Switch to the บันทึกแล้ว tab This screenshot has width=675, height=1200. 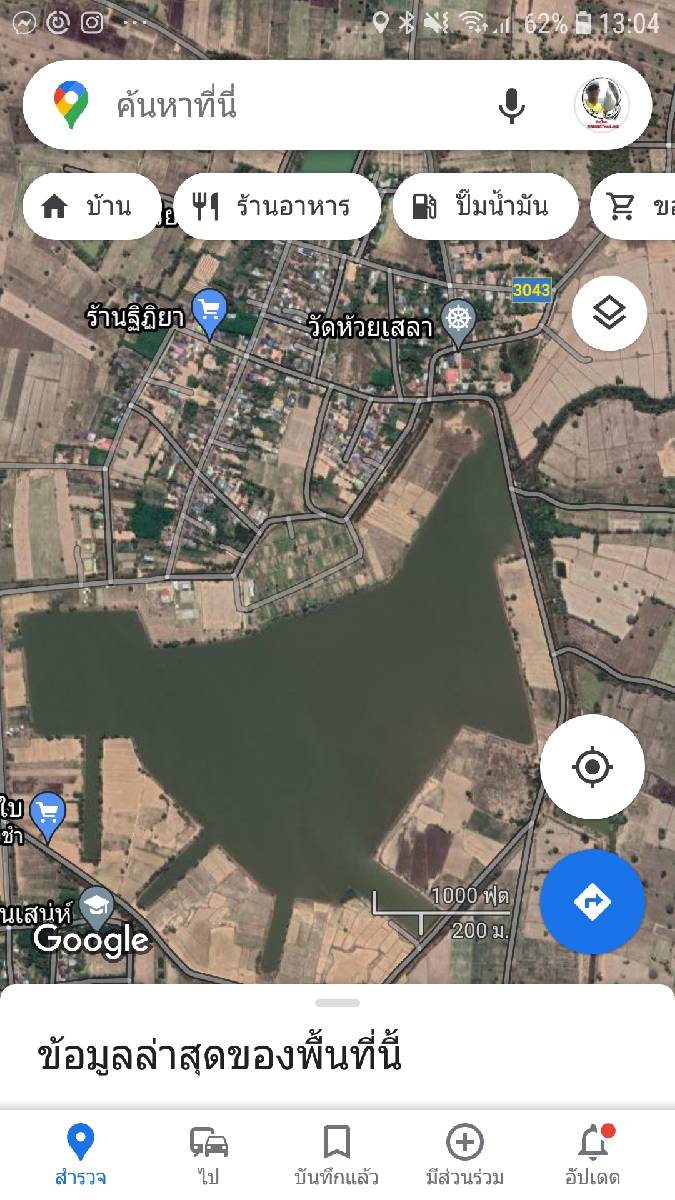tap(337, 1153)
